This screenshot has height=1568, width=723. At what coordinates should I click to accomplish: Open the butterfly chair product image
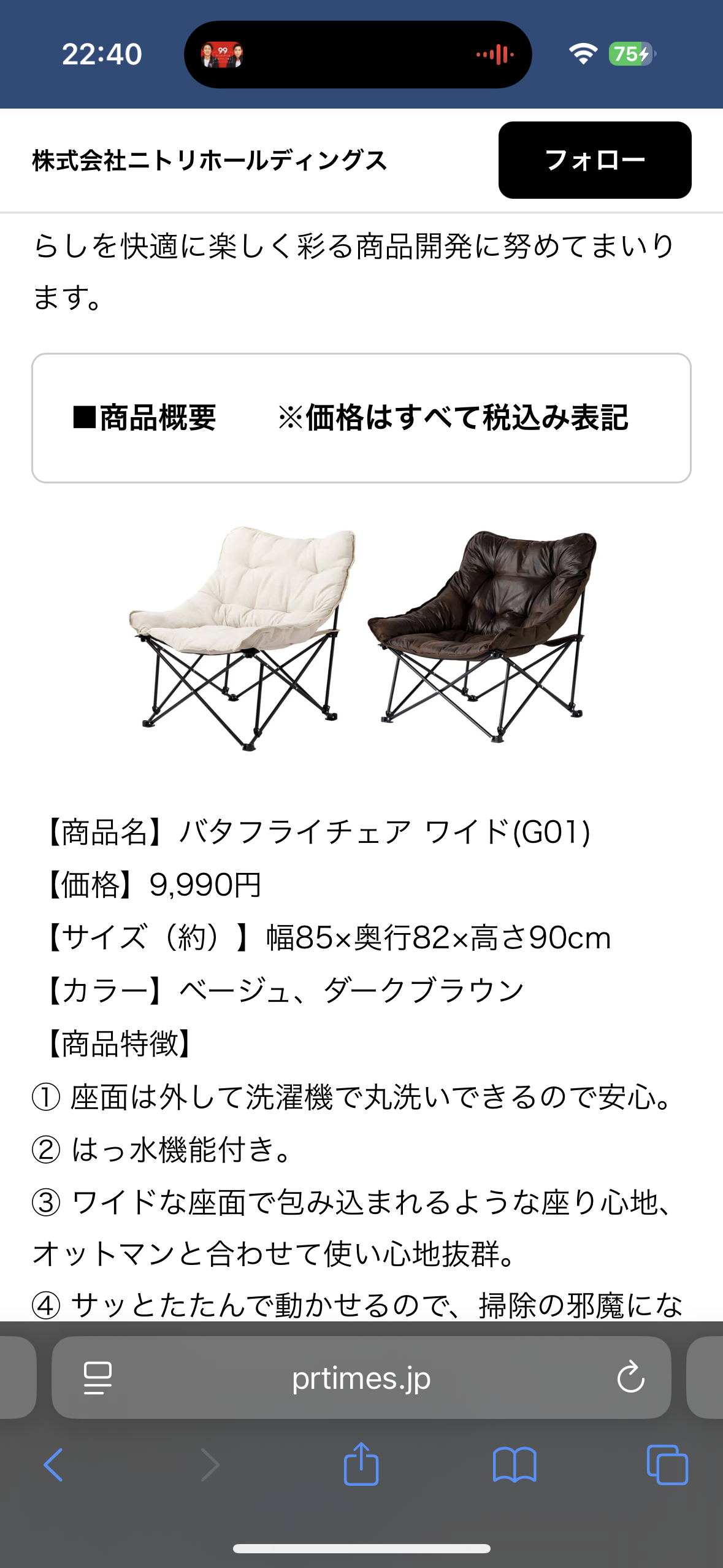point(362,638)
